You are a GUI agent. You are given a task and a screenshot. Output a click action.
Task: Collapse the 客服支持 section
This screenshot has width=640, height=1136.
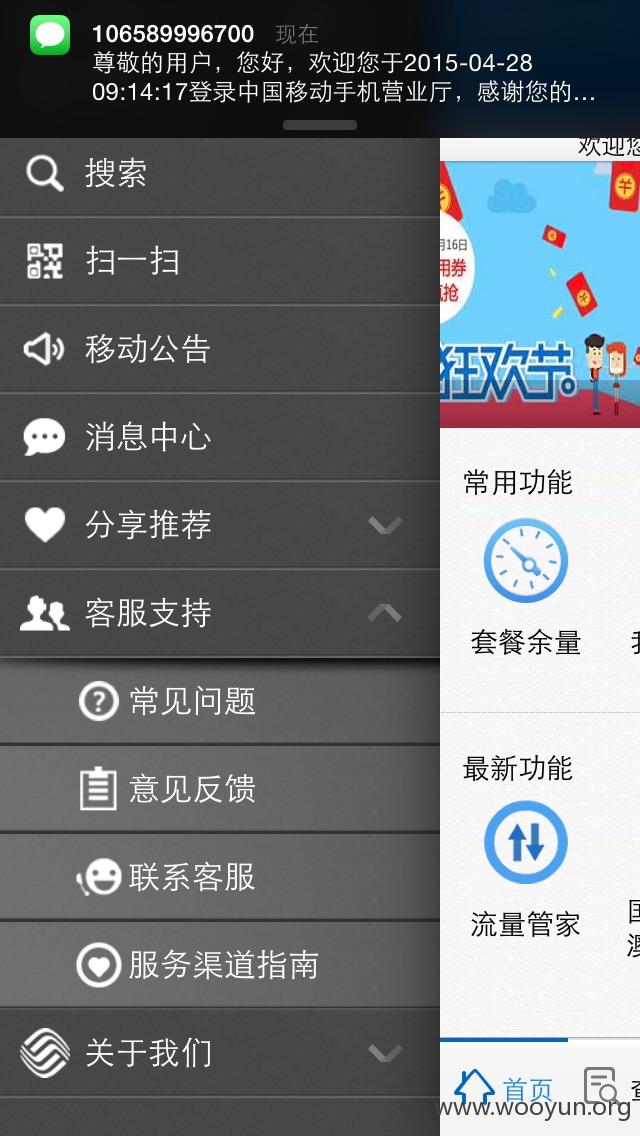220,614
